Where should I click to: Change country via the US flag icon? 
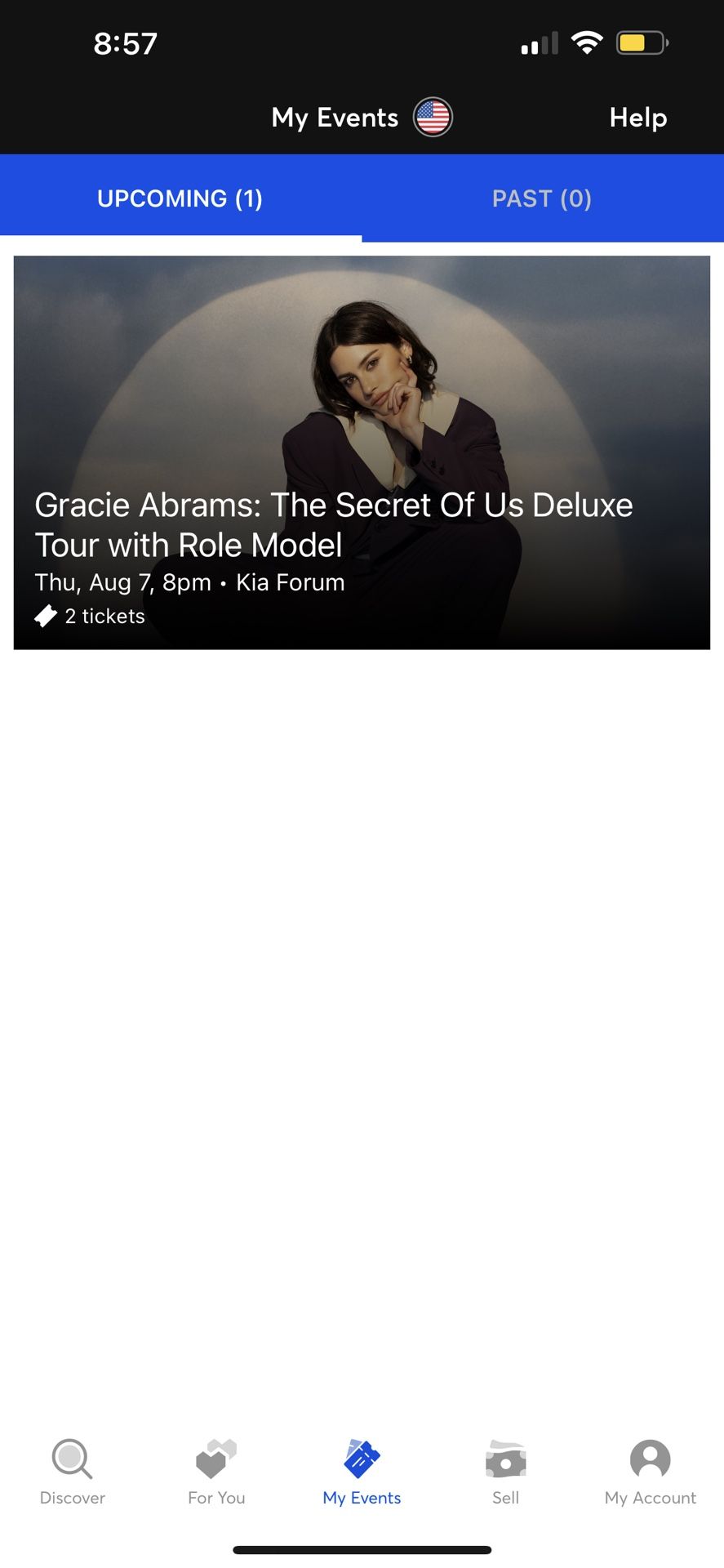(x=433, y=117)
